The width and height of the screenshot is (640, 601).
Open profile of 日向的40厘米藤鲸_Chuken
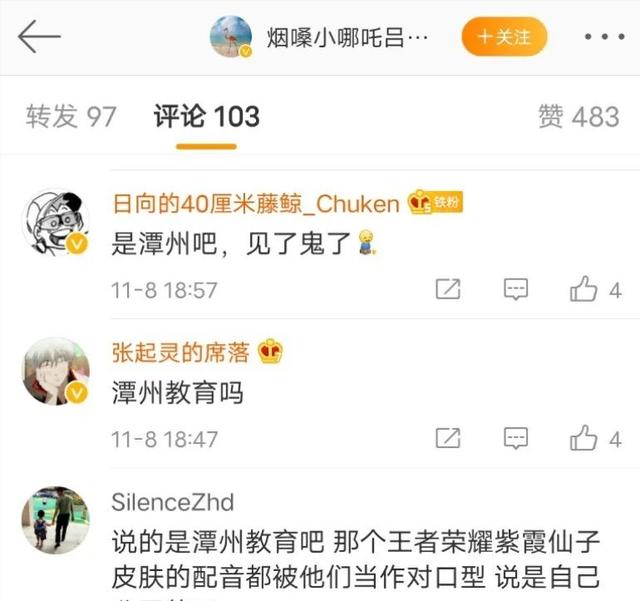click(x=255, y=204)
